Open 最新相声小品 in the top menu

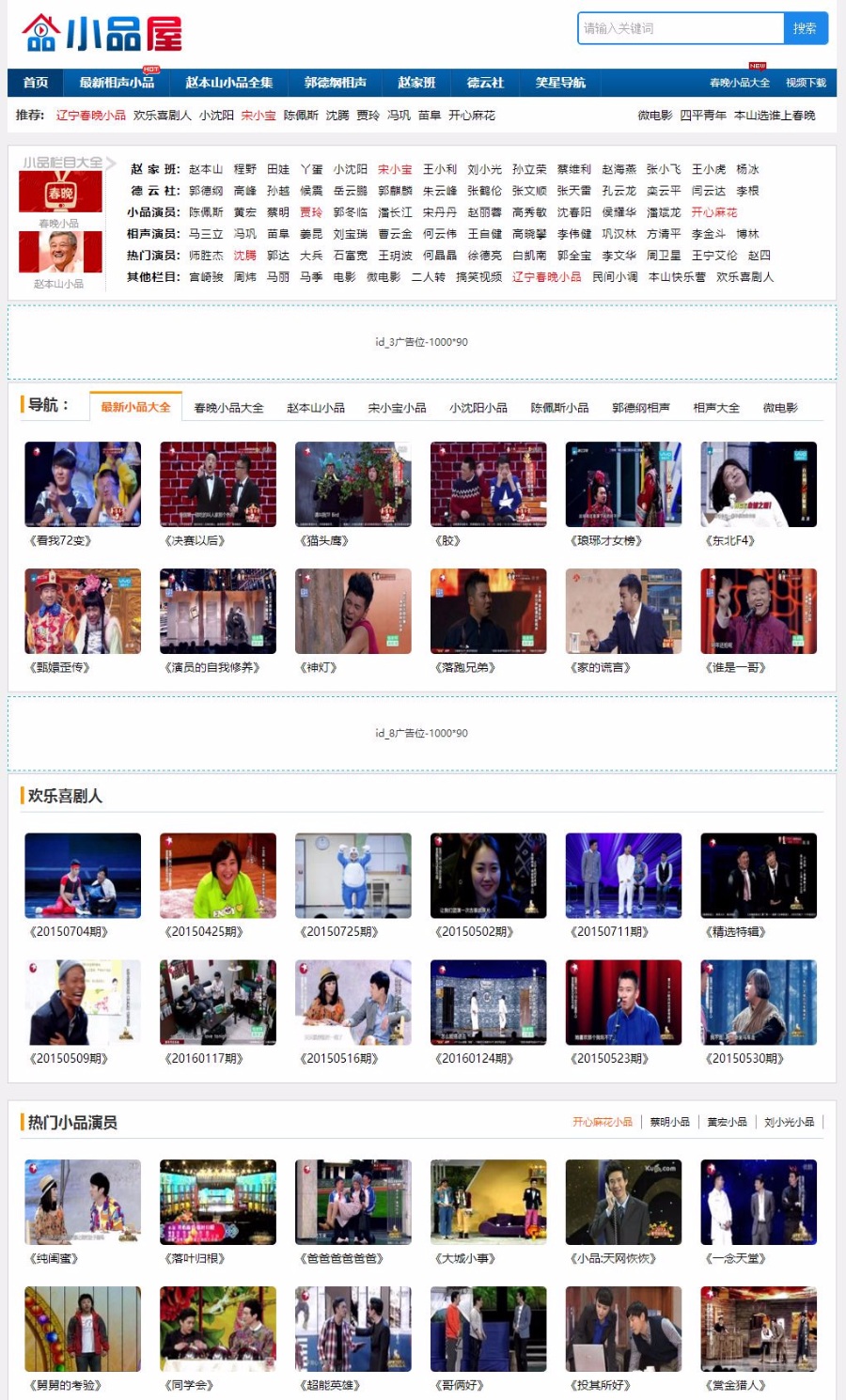point(117,83)
